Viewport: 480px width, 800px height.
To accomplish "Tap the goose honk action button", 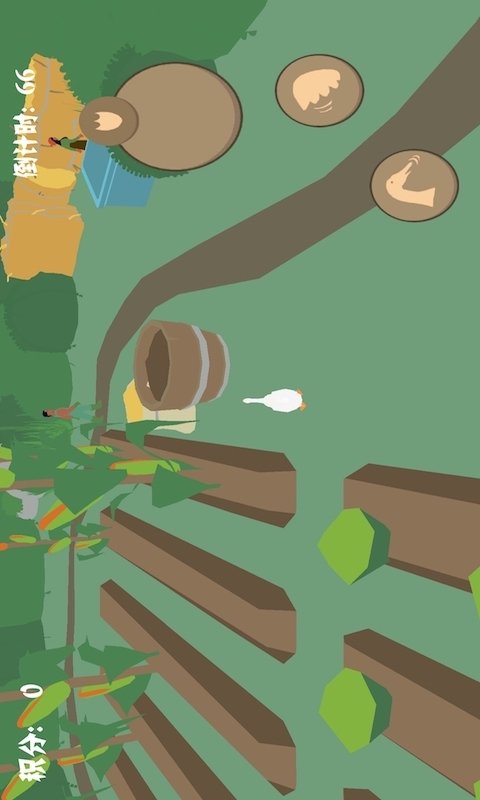I will click(414, 185).
